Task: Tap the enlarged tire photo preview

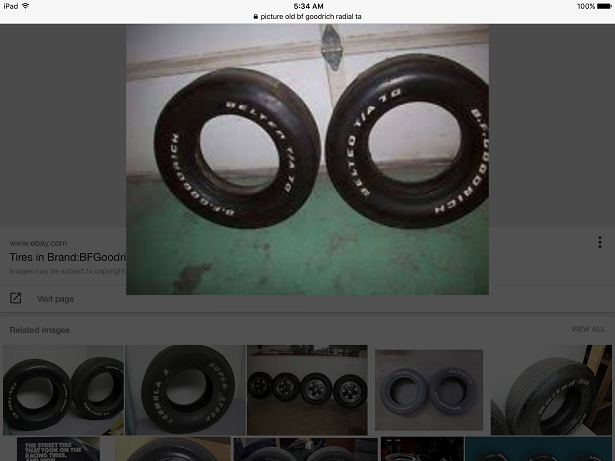Action: click(307, 158)
